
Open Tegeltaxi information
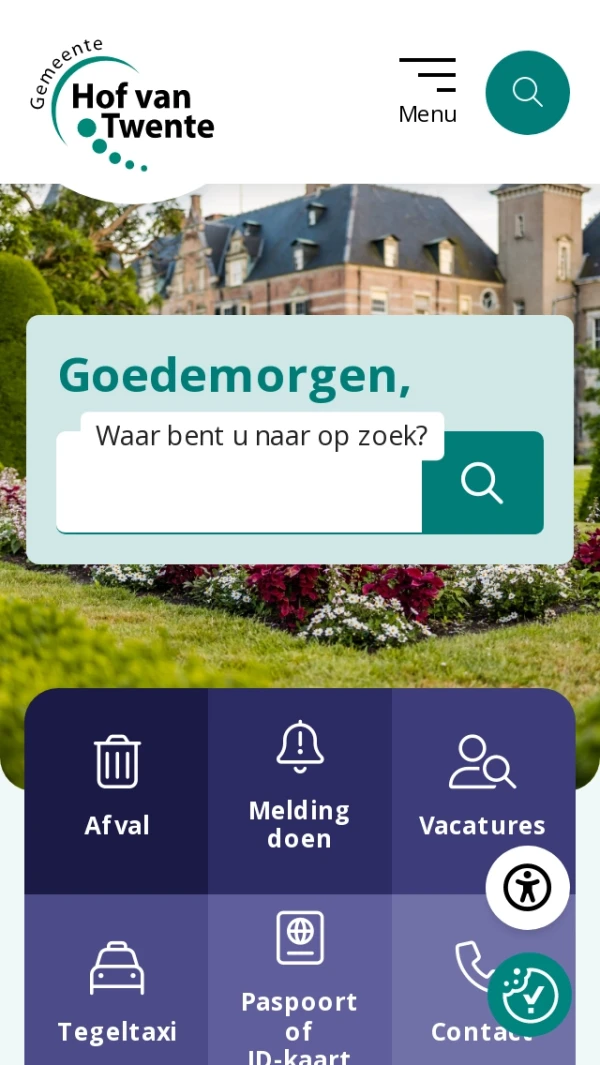tap(116, 990)
